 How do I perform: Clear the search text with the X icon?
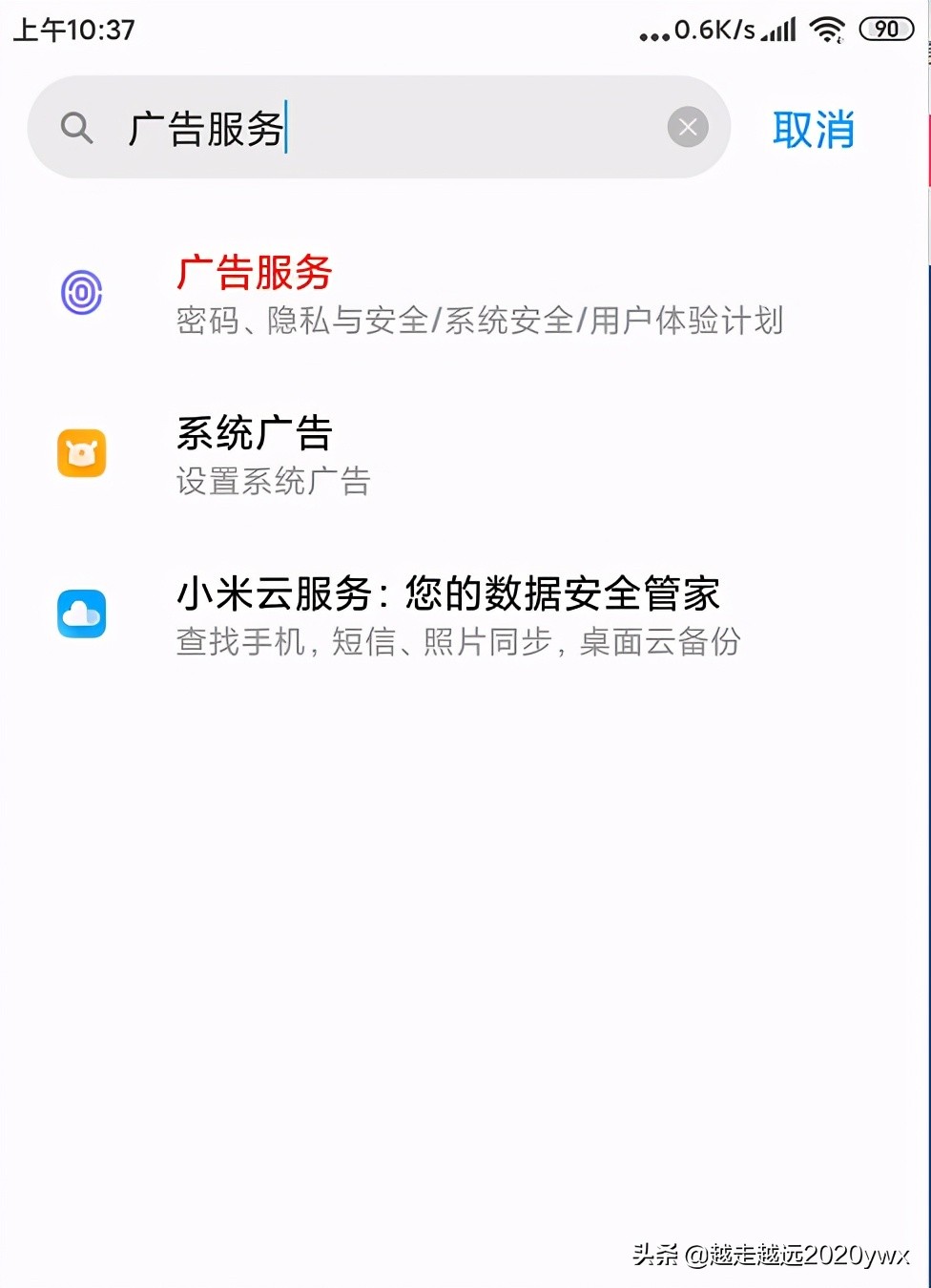687,127
